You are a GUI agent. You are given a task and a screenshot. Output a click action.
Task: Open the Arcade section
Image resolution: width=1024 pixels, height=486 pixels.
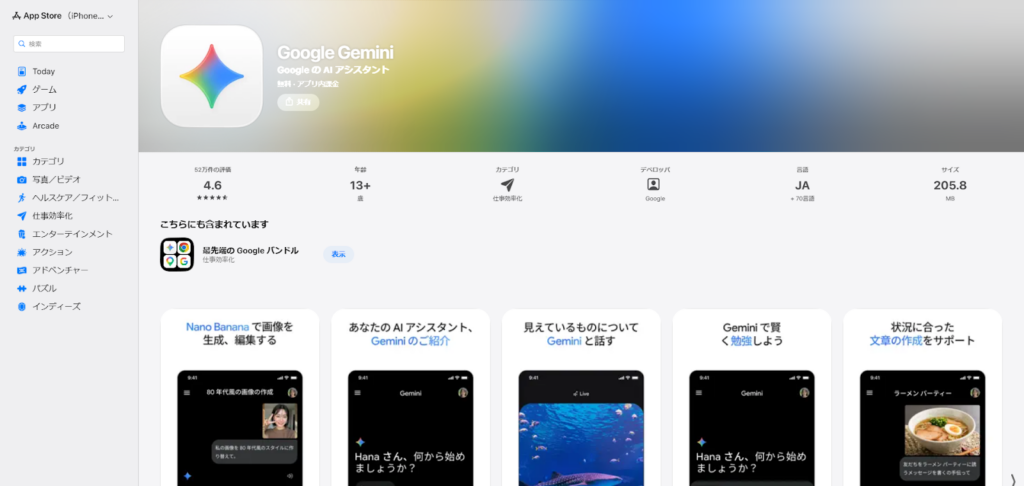[x=45, y=125]
